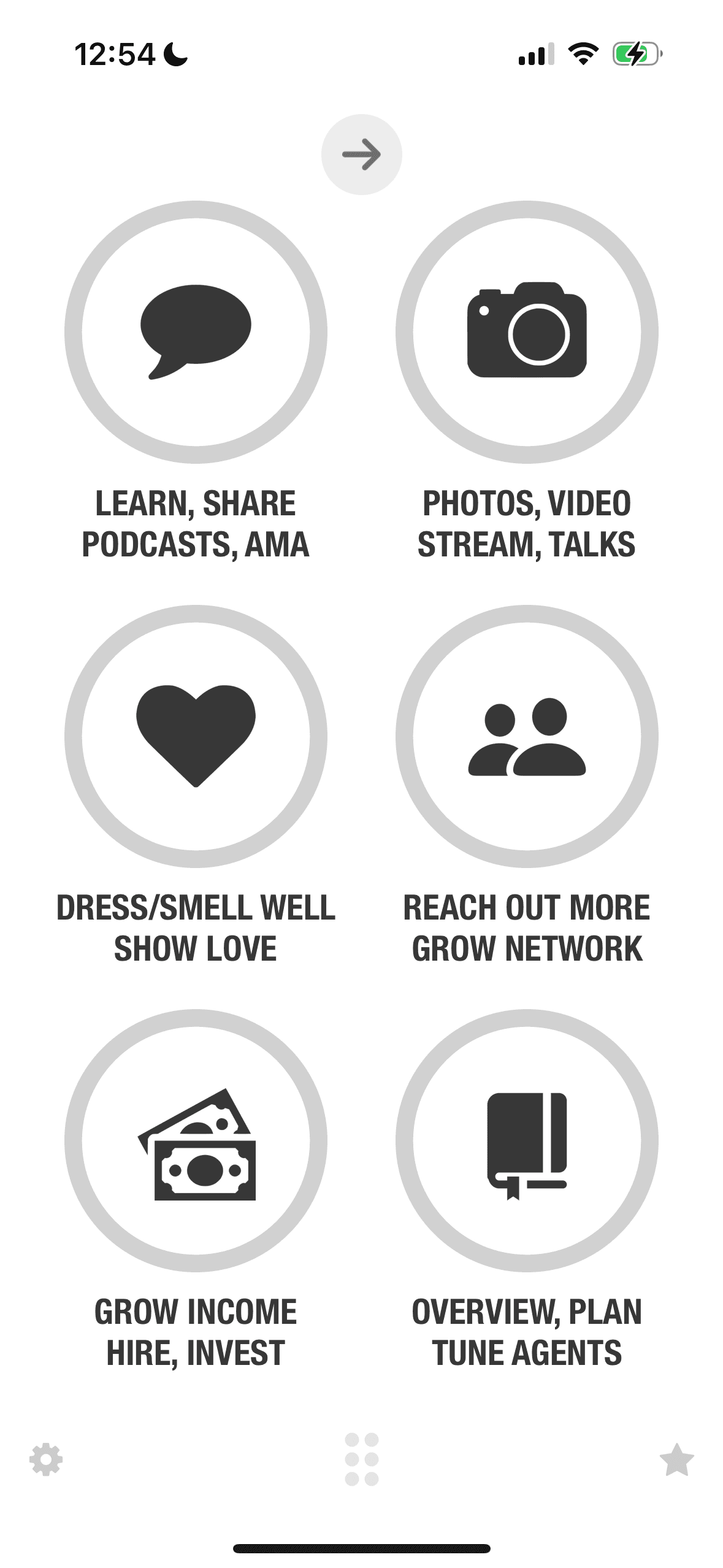The image size is (723, 1568).
Task: Open the Photos, Video Stream, Talks circle
Action: [x=527, y=332]
